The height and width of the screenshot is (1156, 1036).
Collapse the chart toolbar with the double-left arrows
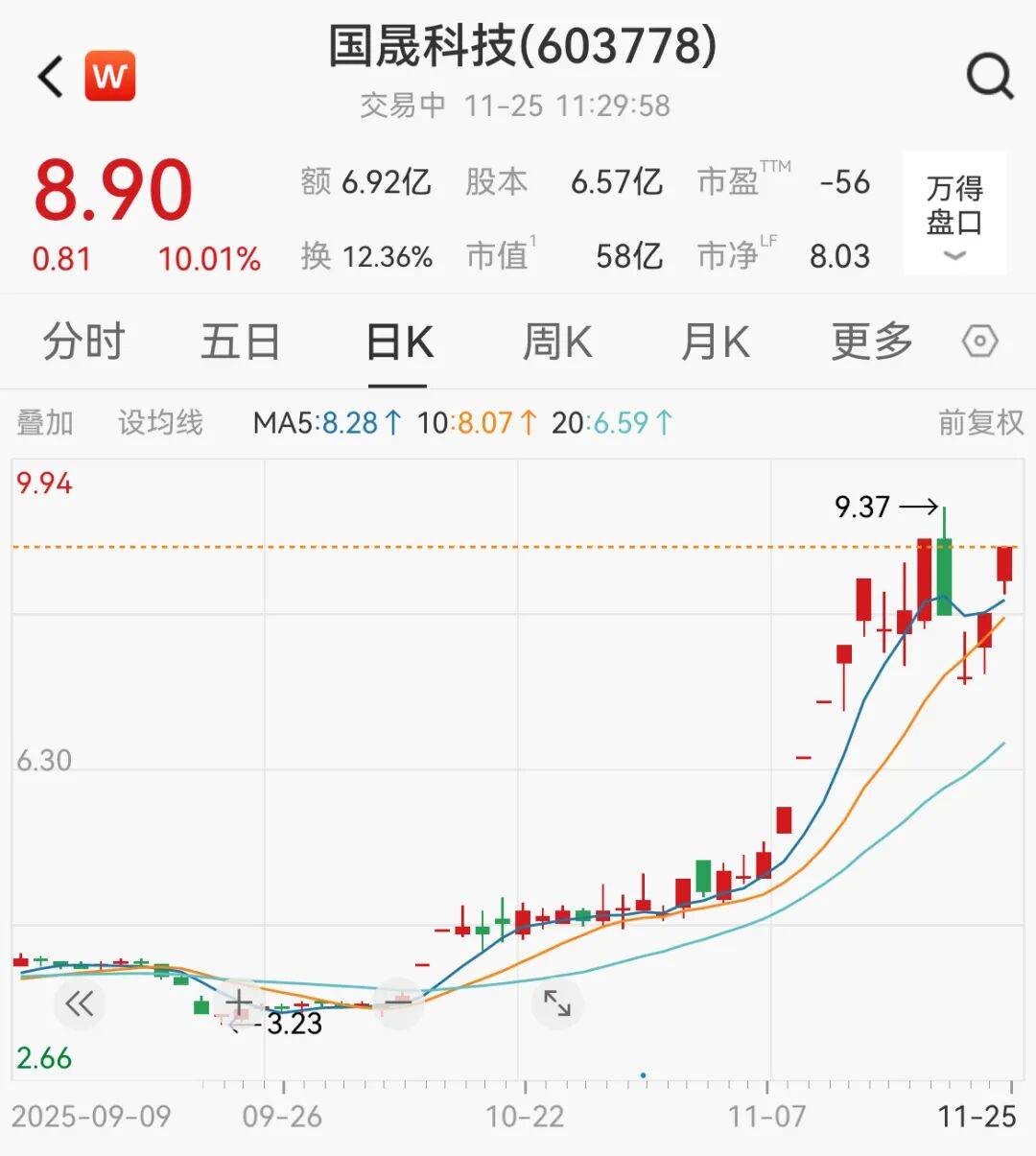pyautogui.click(x=79, y=1003)
